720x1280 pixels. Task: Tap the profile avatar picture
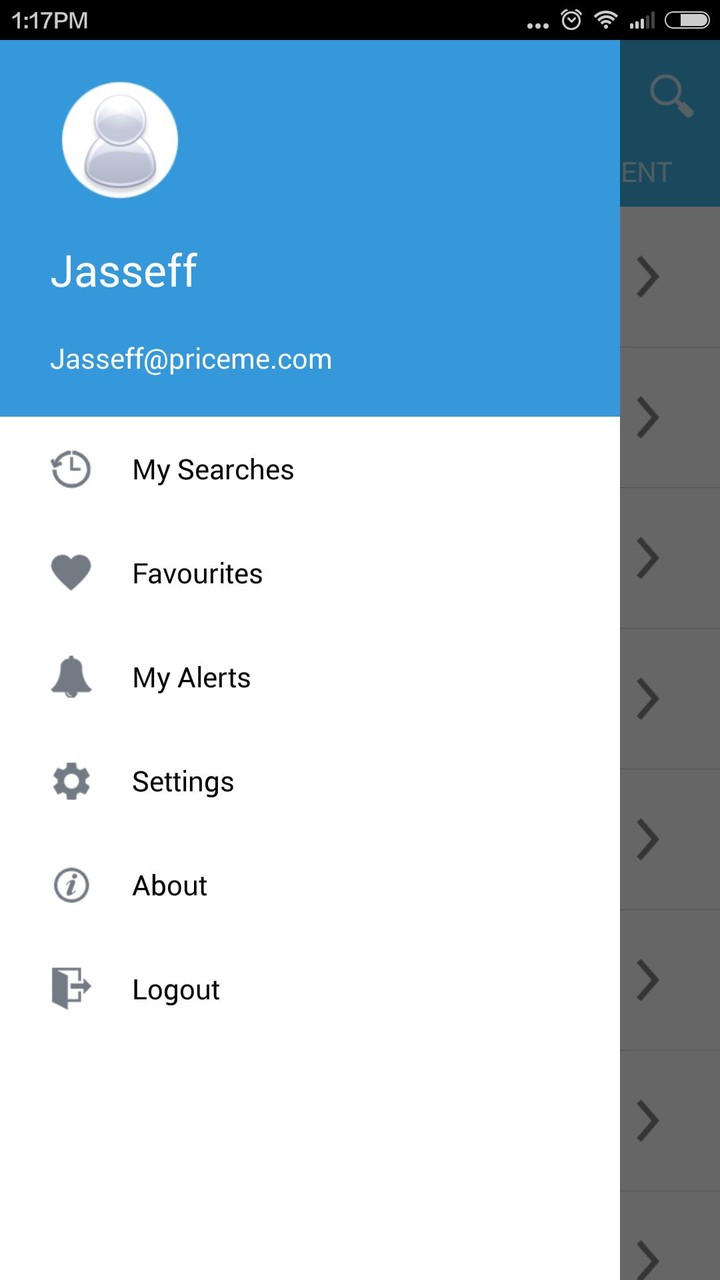click(x=120, y=140)
